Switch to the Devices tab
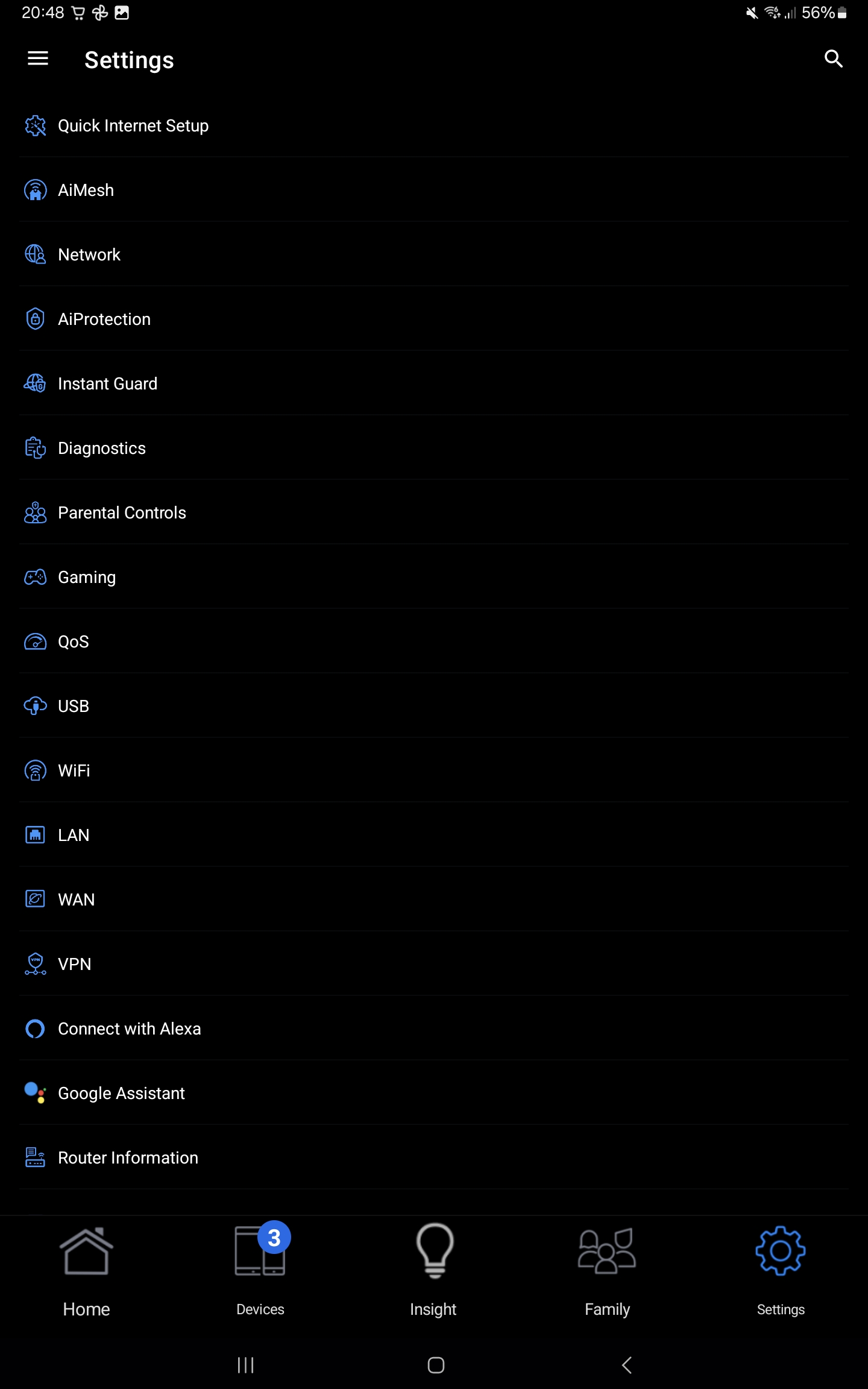The width and height of the screenshot is (868, 1389). pos(260,1266)
